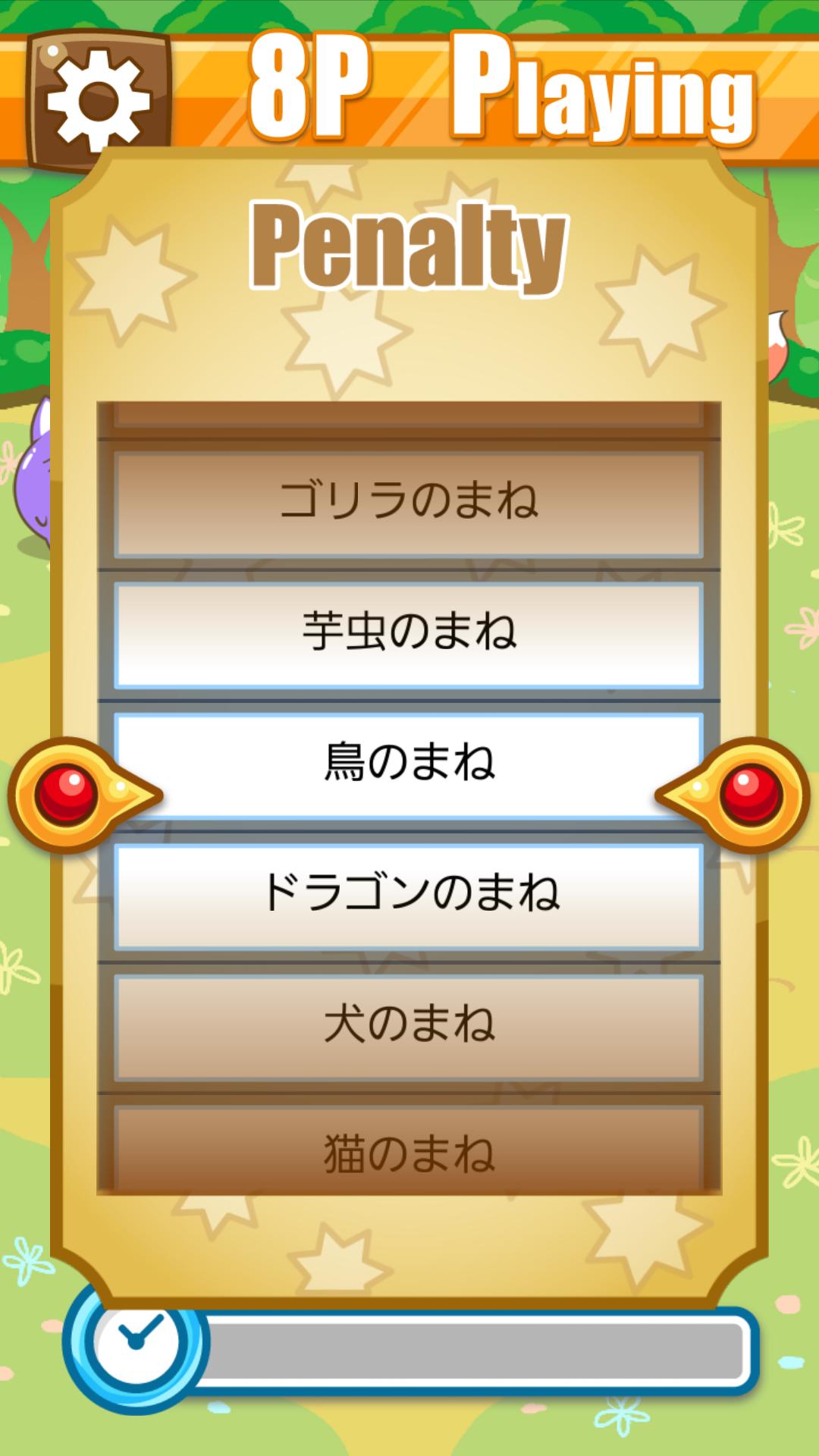Select the ゴリラのまね penalty
The width and height of the screenshot is (819, 1456).
tap(409, 502)
